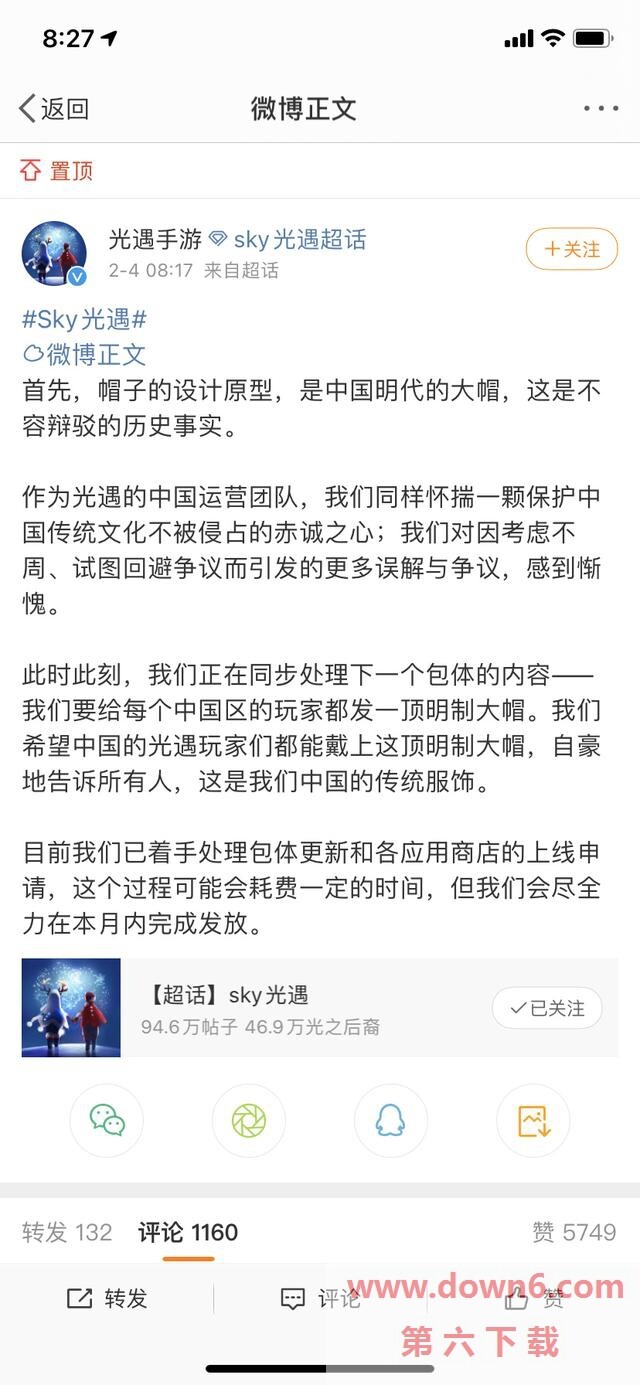Open the three-dot overflow menu

coord(600,109)
